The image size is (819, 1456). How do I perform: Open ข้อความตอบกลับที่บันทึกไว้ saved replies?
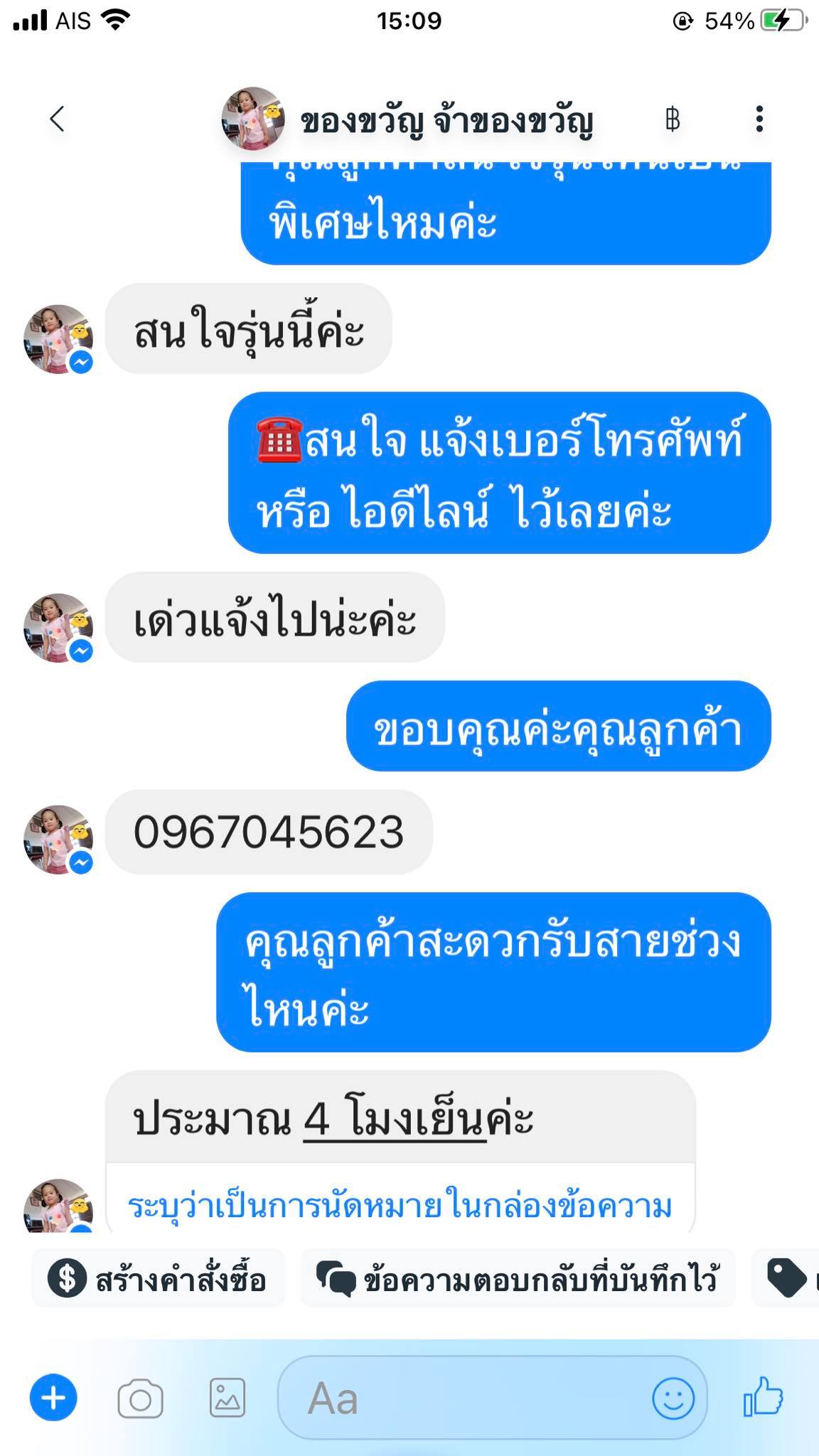[x=518, y=1280]
